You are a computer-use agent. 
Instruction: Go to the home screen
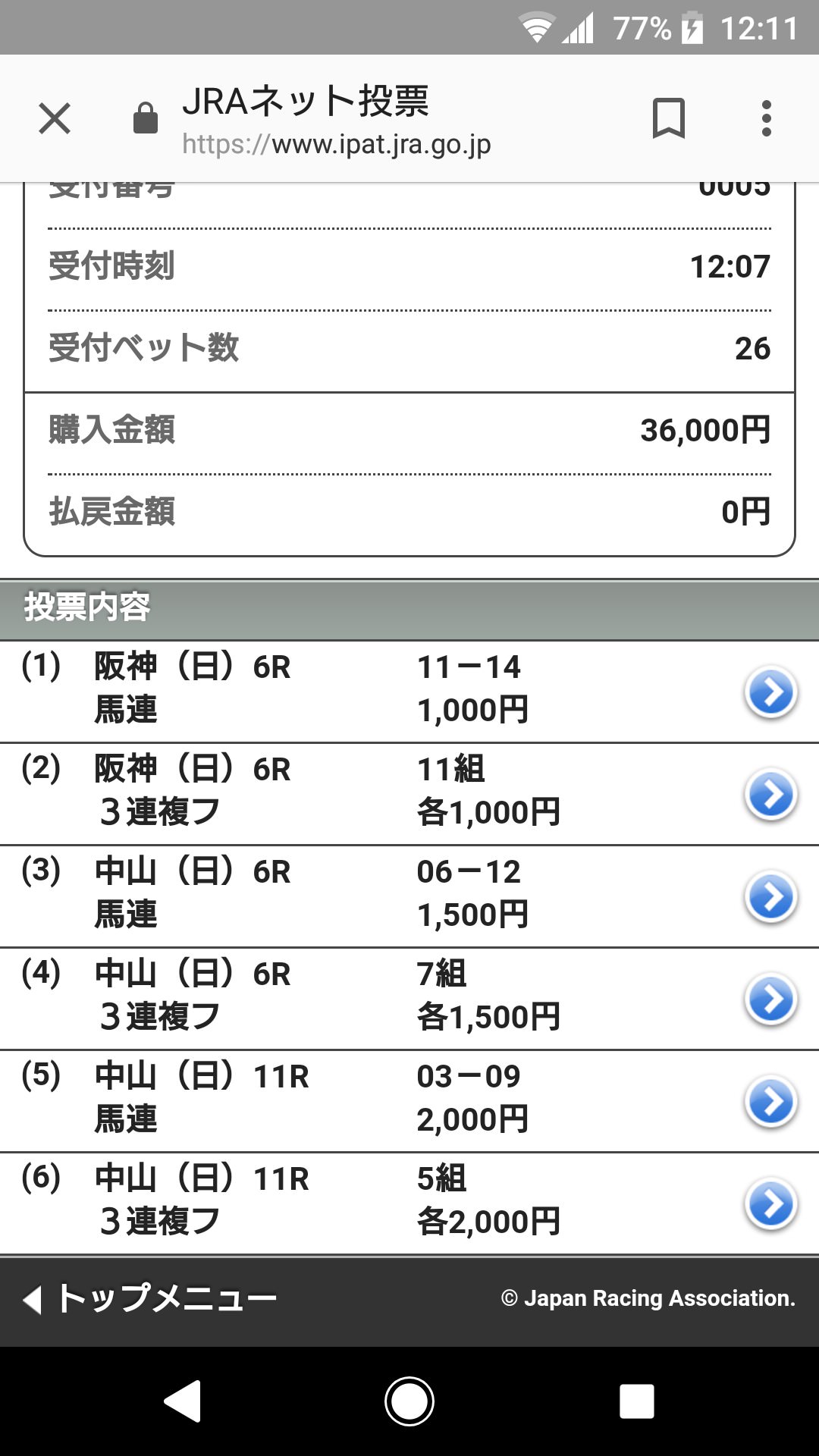pyautogui.click(x=409, y=1401)
